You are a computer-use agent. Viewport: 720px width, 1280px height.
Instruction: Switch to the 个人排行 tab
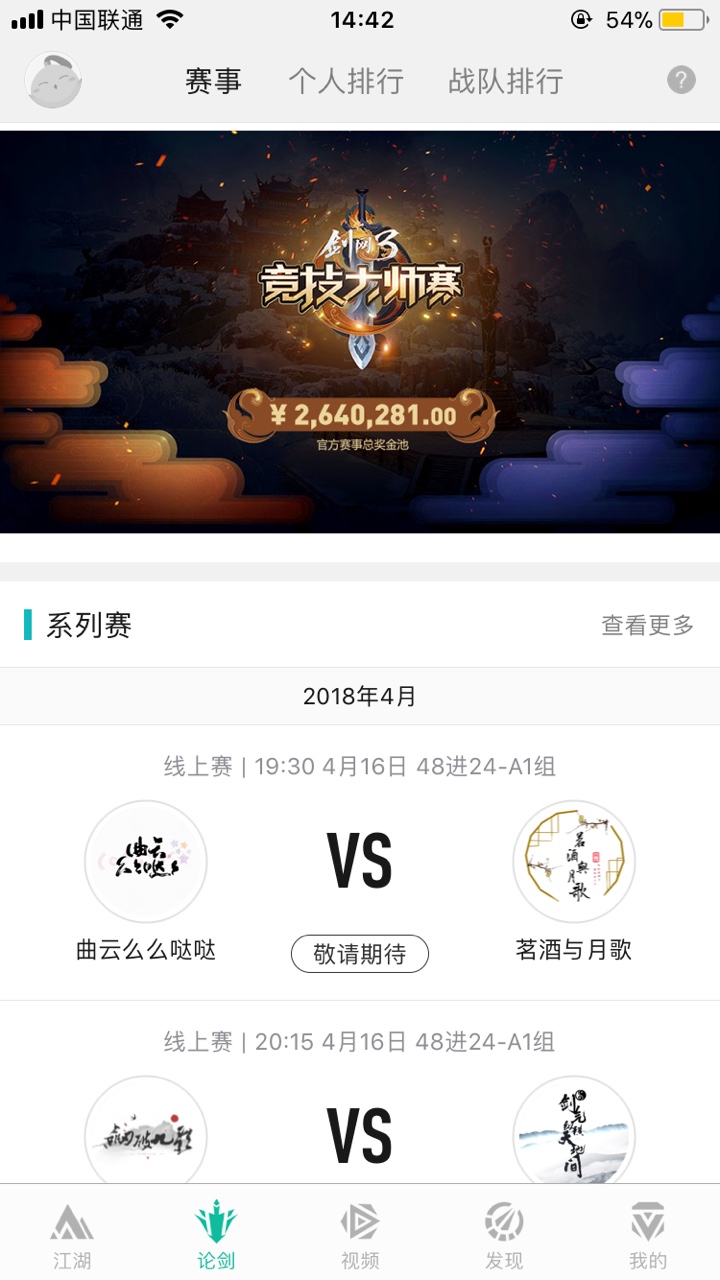tap(346, 81)
